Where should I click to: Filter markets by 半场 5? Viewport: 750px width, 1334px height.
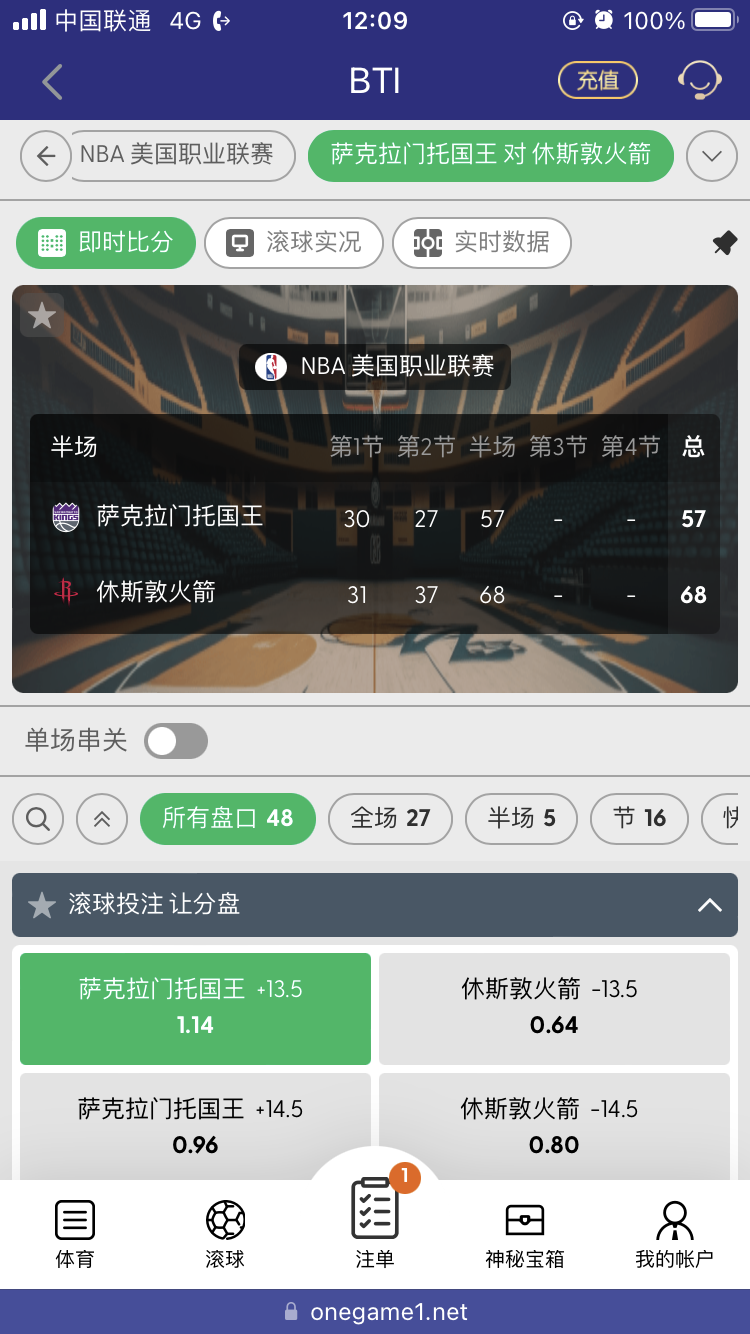(521, 818)
